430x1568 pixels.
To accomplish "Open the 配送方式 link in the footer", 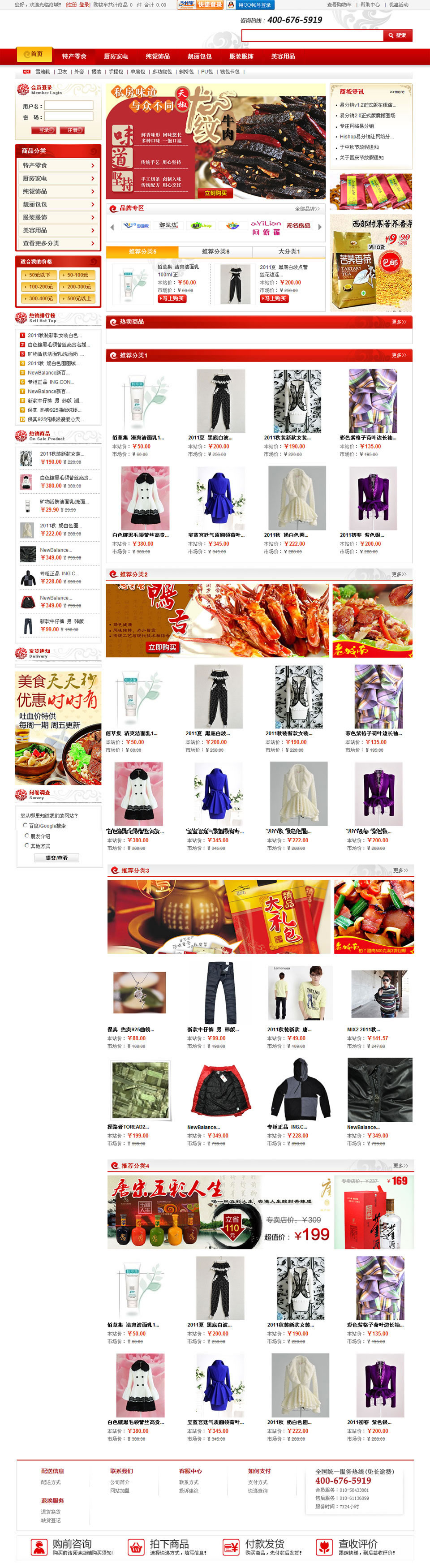I will [51, 1482].
